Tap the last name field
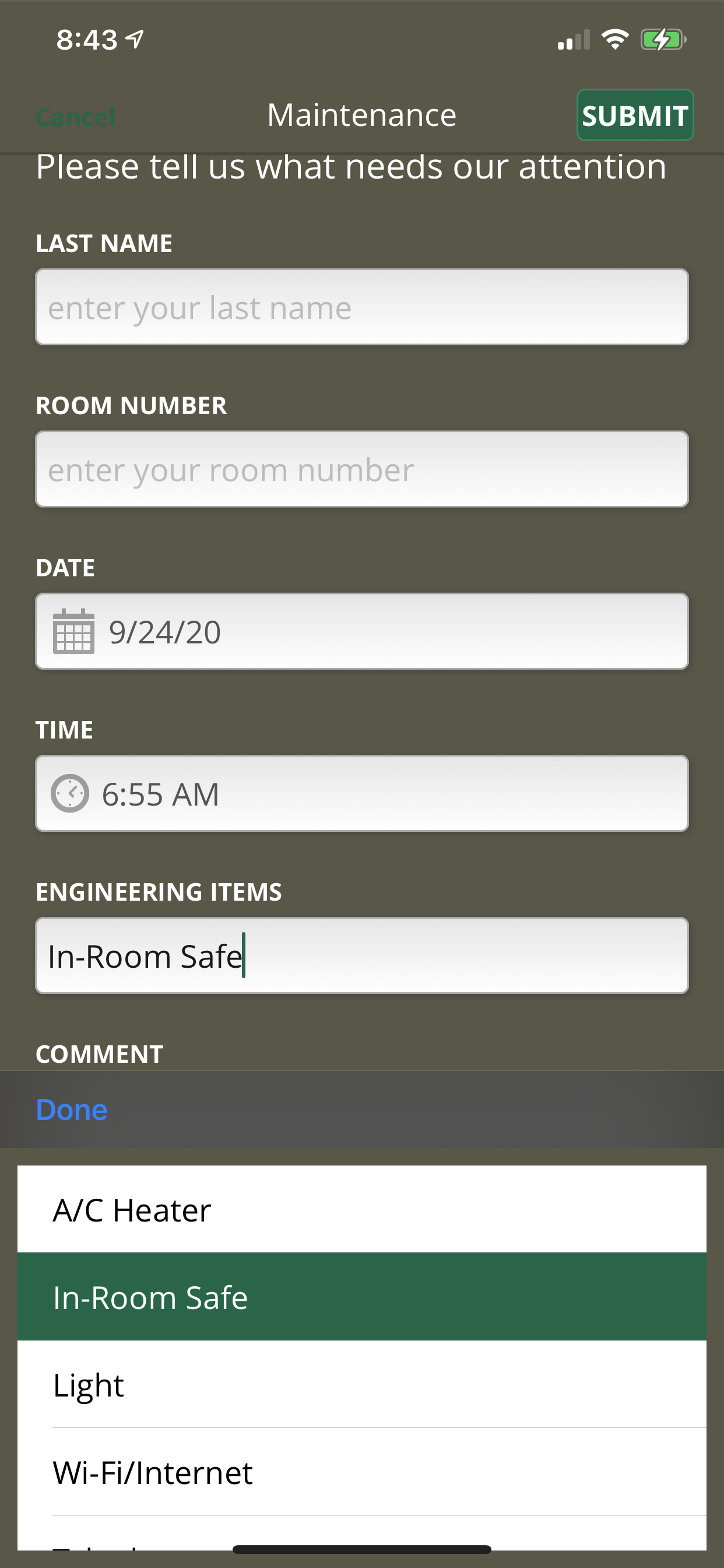724x1568 pixels. [362, 307]
